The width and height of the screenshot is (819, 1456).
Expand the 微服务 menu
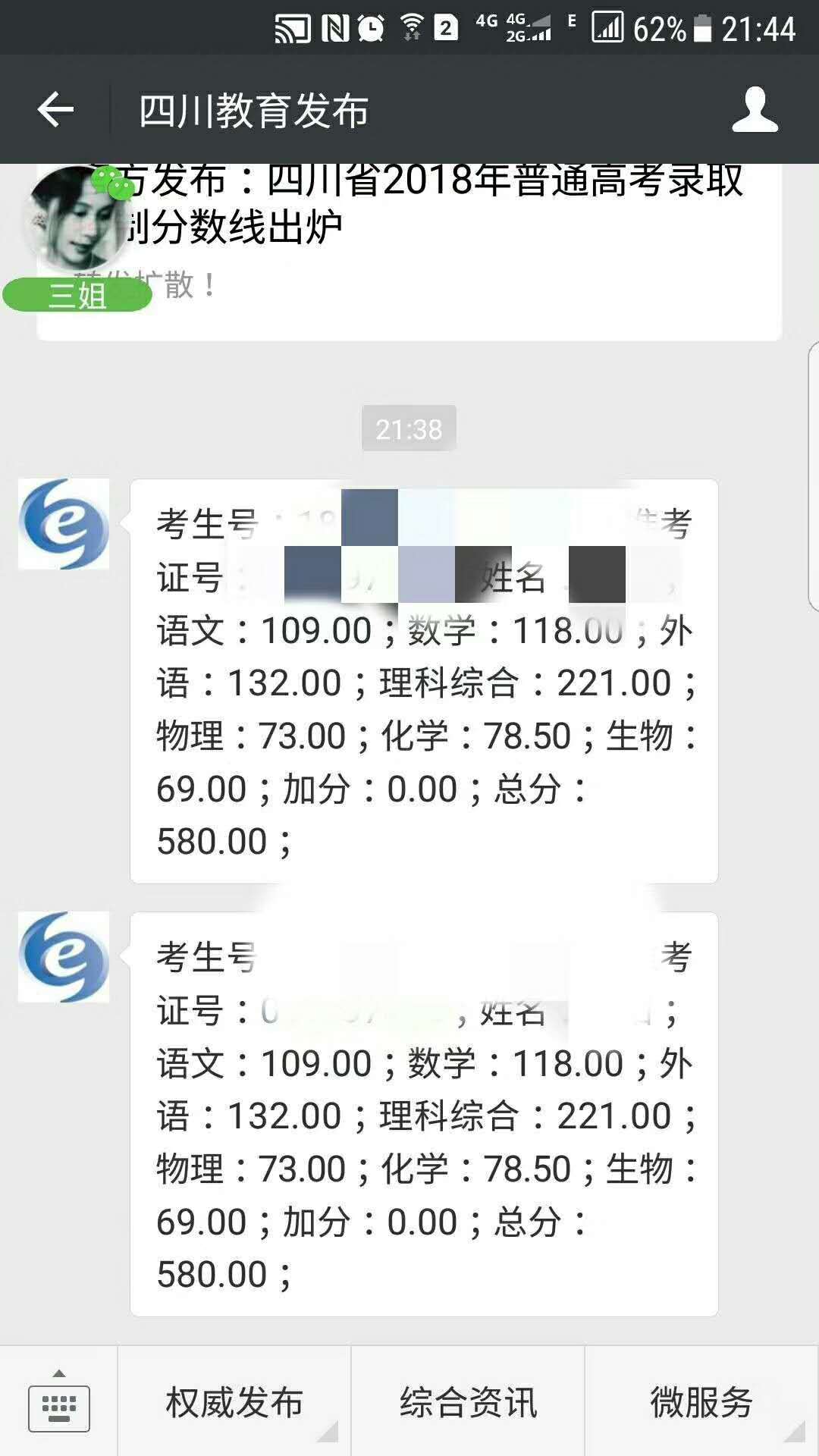click(701, 1402)
